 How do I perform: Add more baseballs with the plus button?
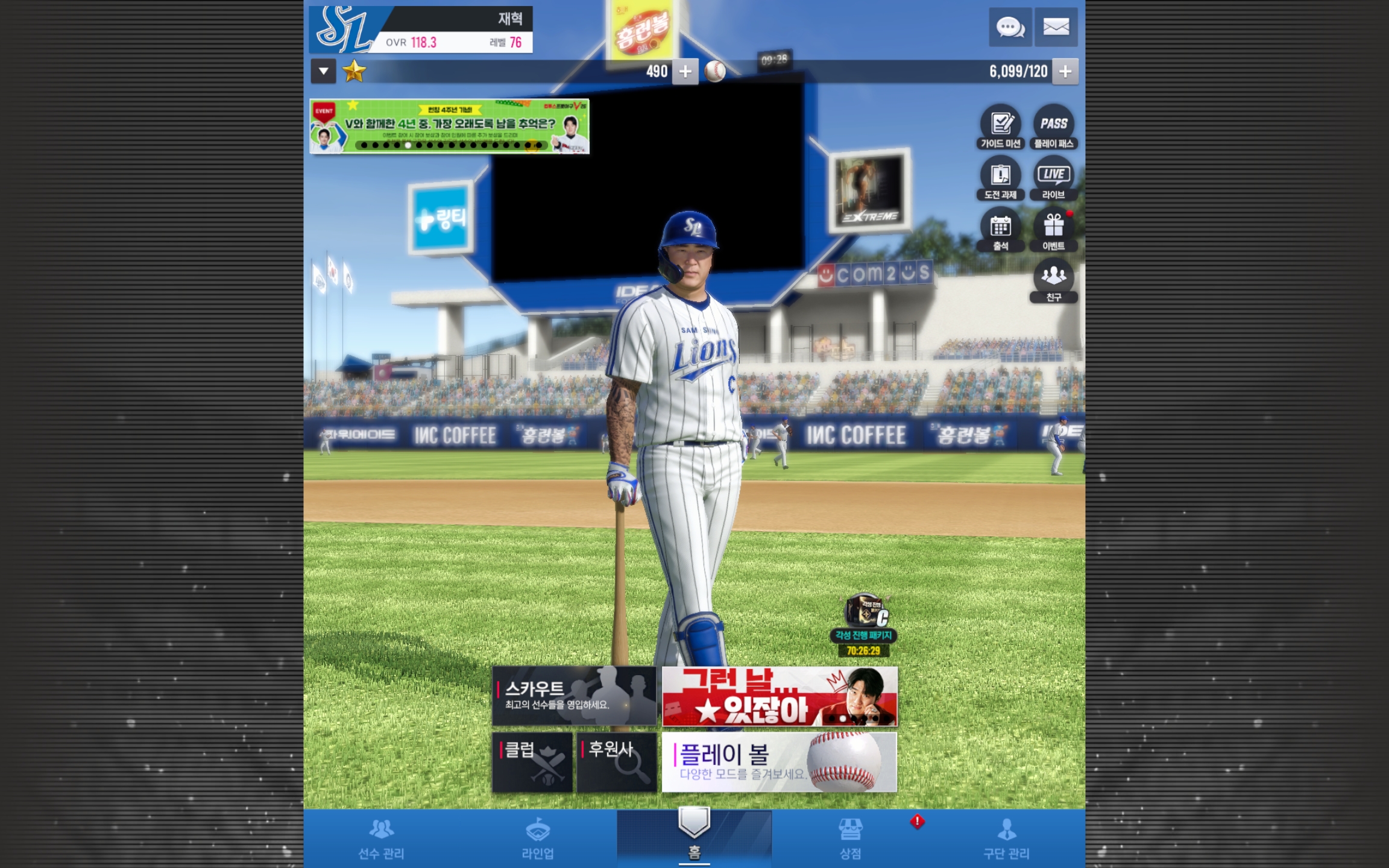(x=1065, y=72)
